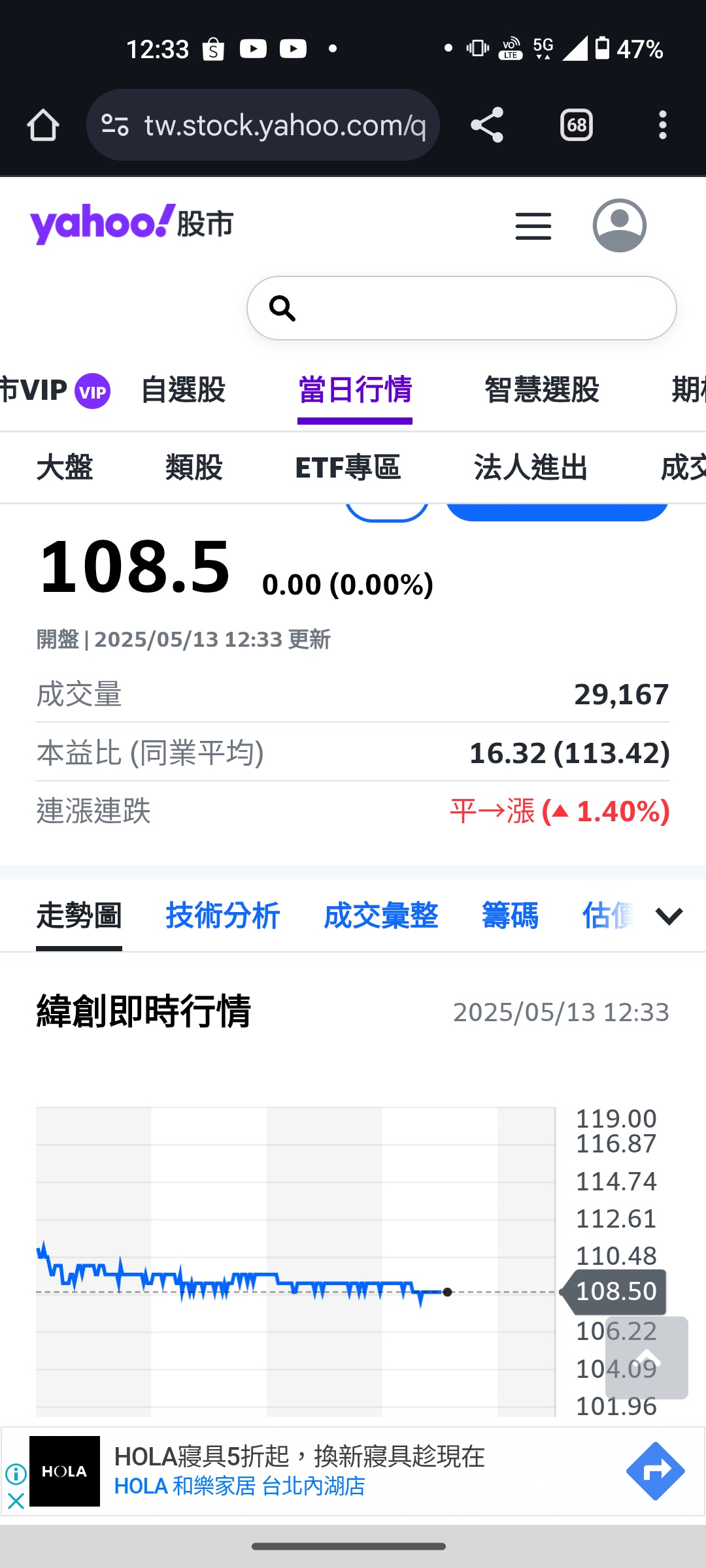The height and width of the screenshot is (1568, 706).
Task: Open the ETF專區 section
Action: click(348, 468)
